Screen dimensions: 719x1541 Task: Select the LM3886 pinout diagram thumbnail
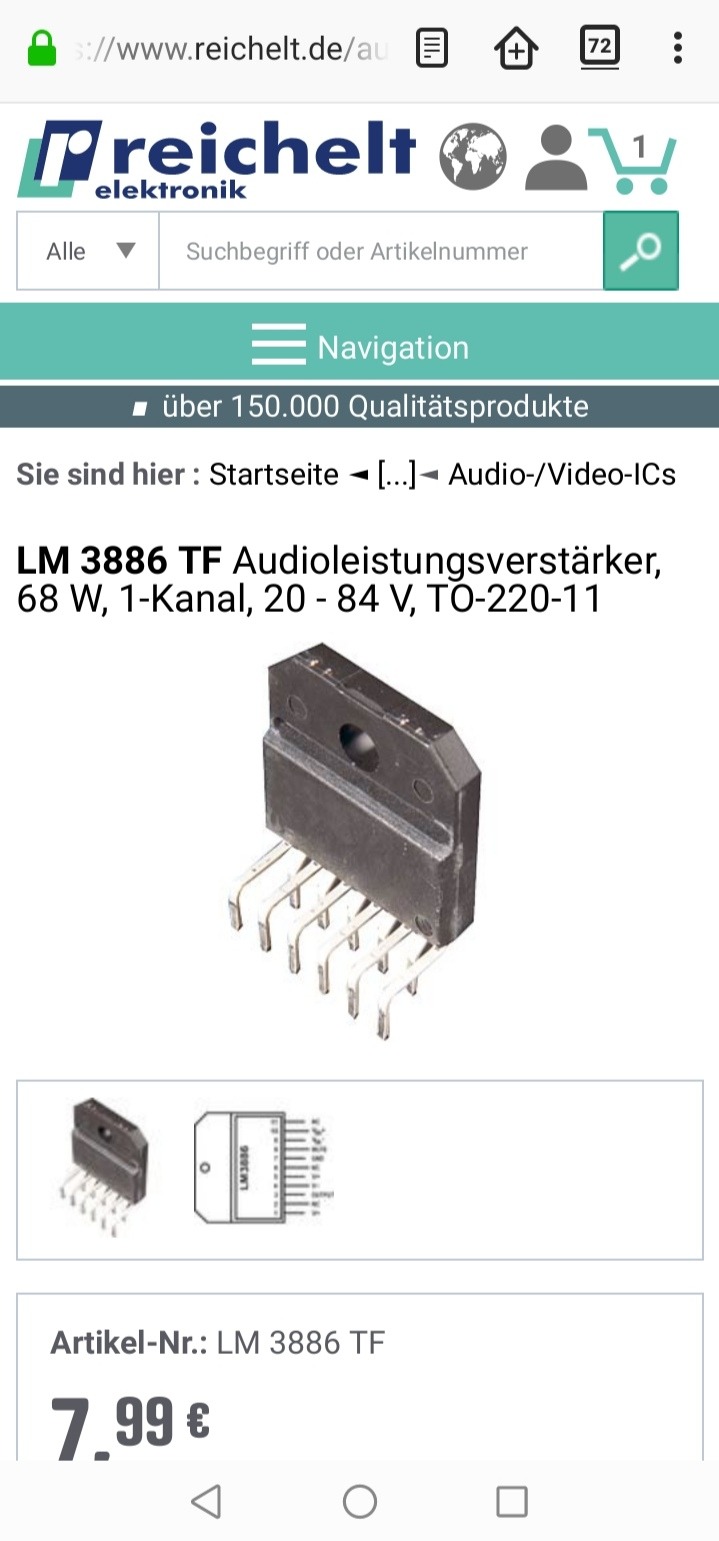[x=262, y=1168]
